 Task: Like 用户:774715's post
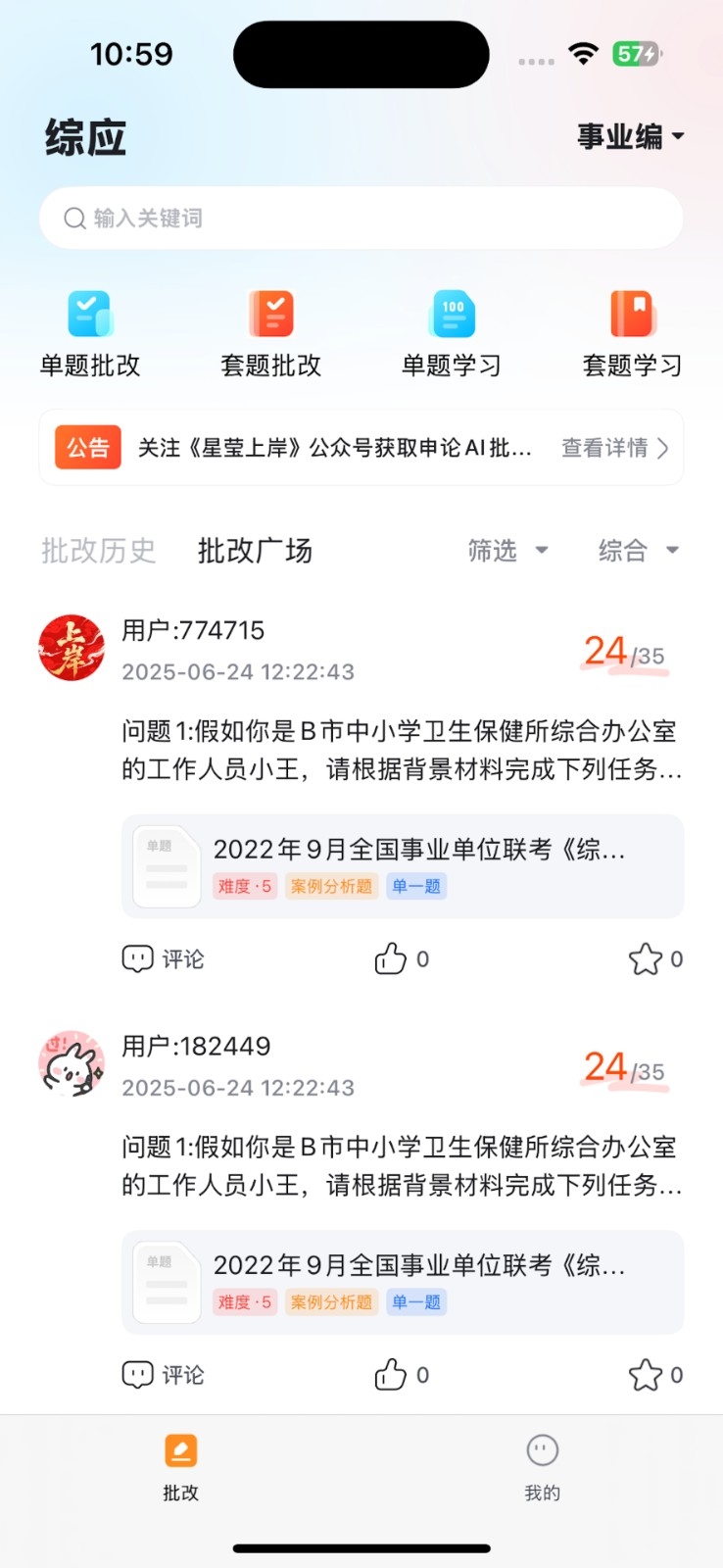coord(402,958)
